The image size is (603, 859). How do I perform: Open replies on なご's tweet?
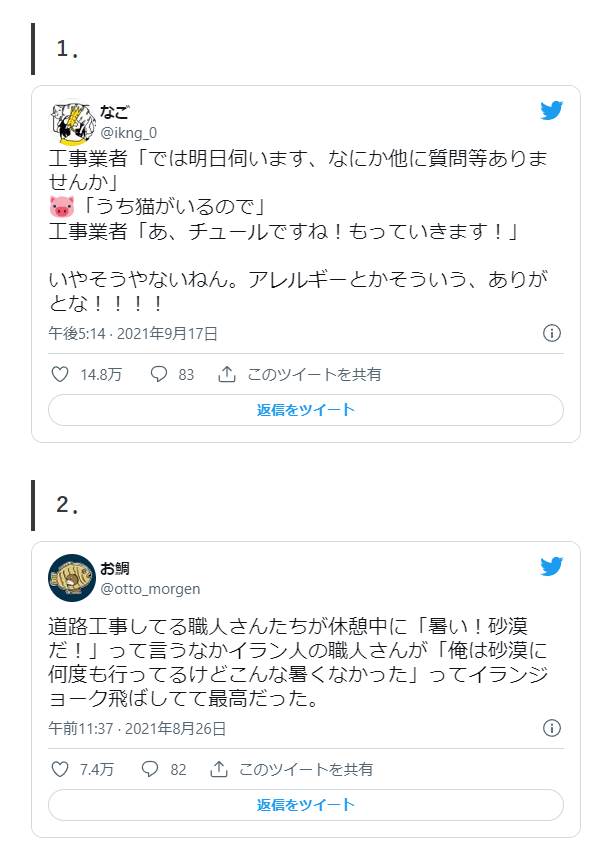click(159, 374)
